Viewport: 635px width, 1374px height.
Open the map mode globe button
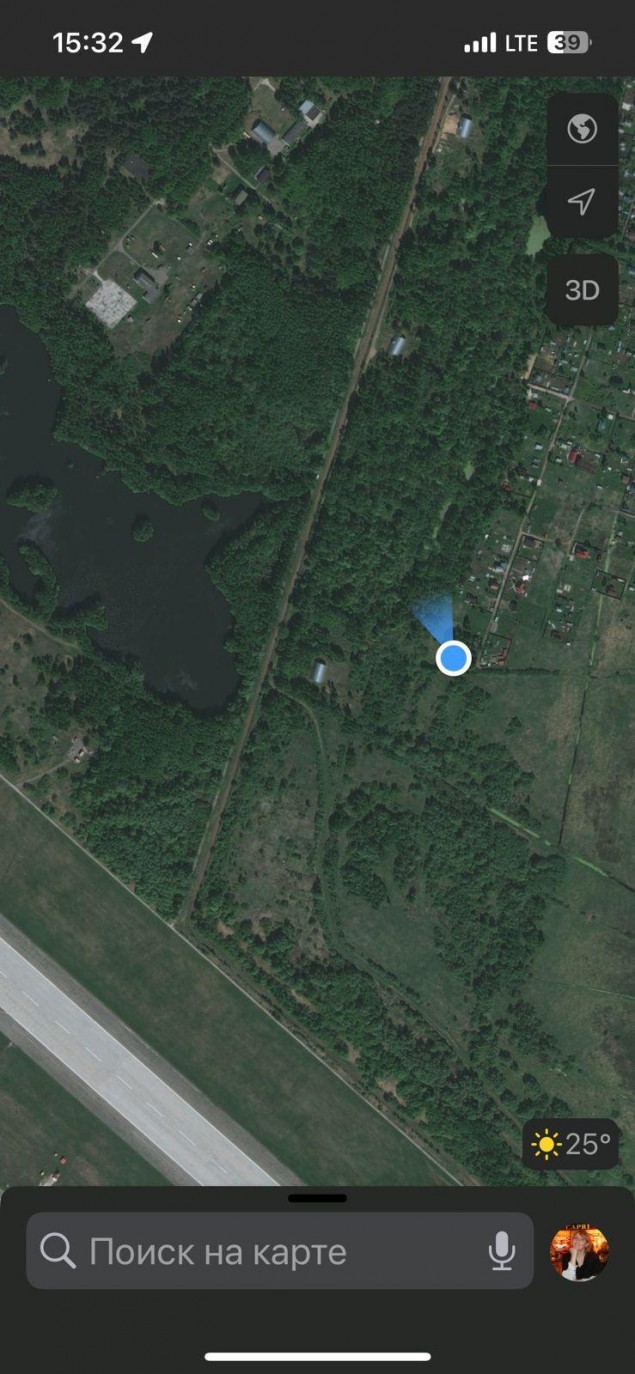coord(582,129)
